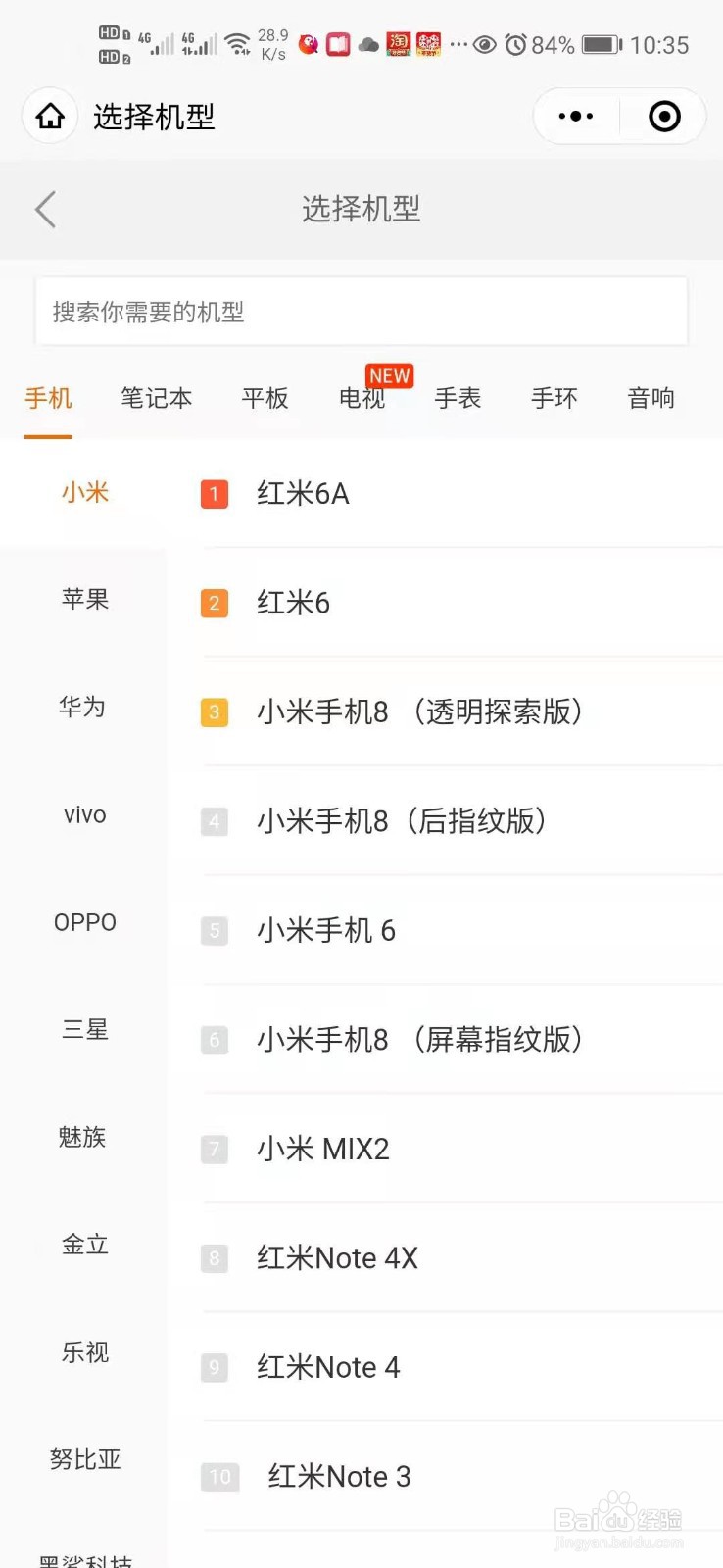This screenshot has width=723, height=1568.
Task: Switch to the 平板 tab
Action: (x=265, y=398)
